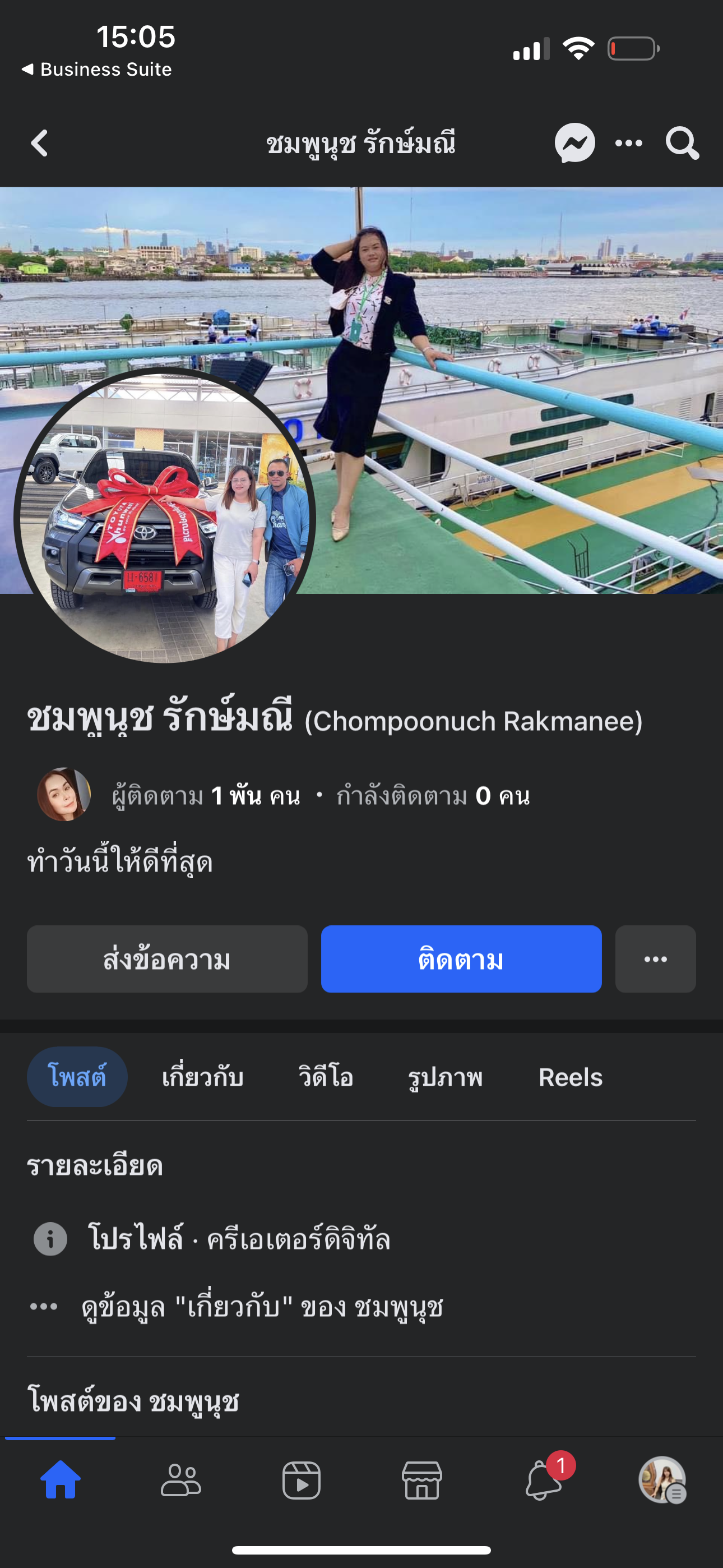The image size is (723, 1568).
Task: Switch to the เกี่ยวกับ tab
Action: 203,1077
